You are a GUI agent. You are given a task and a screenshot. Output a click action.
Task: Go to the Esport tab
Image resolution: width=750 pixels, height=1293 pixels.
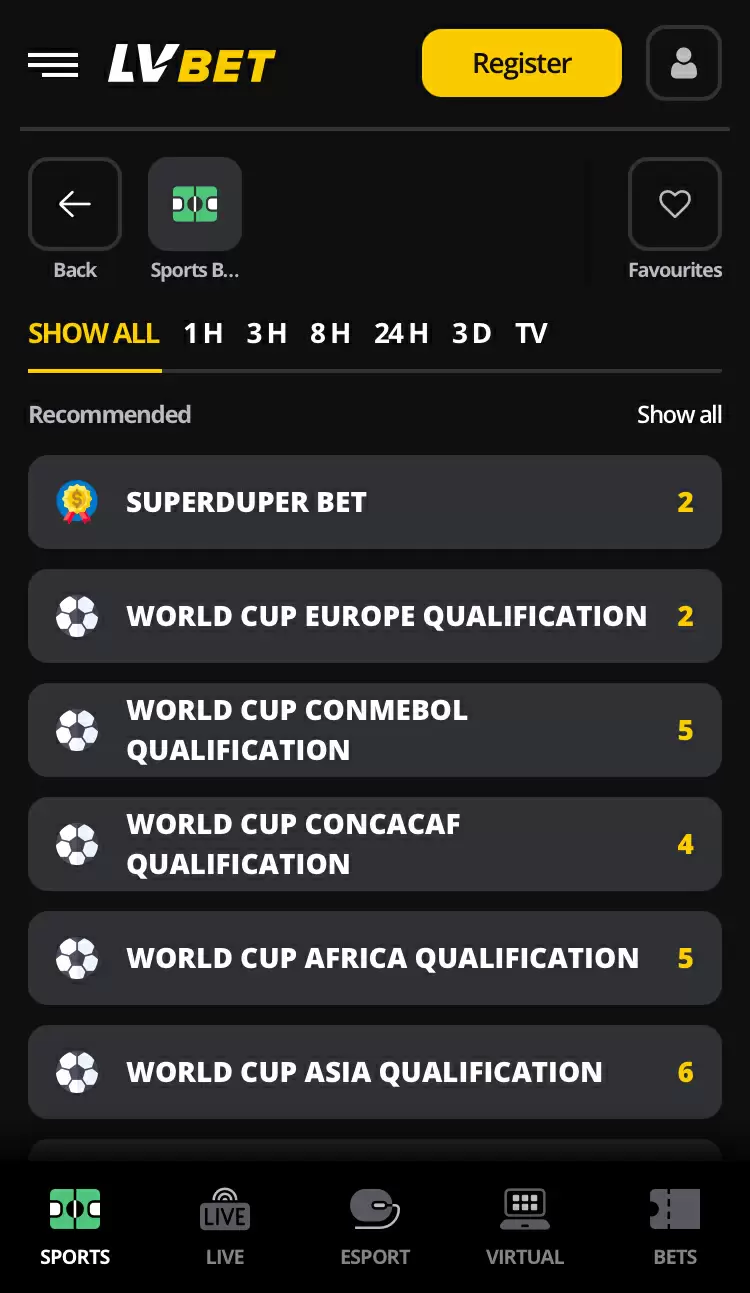tap(375, 1226)
